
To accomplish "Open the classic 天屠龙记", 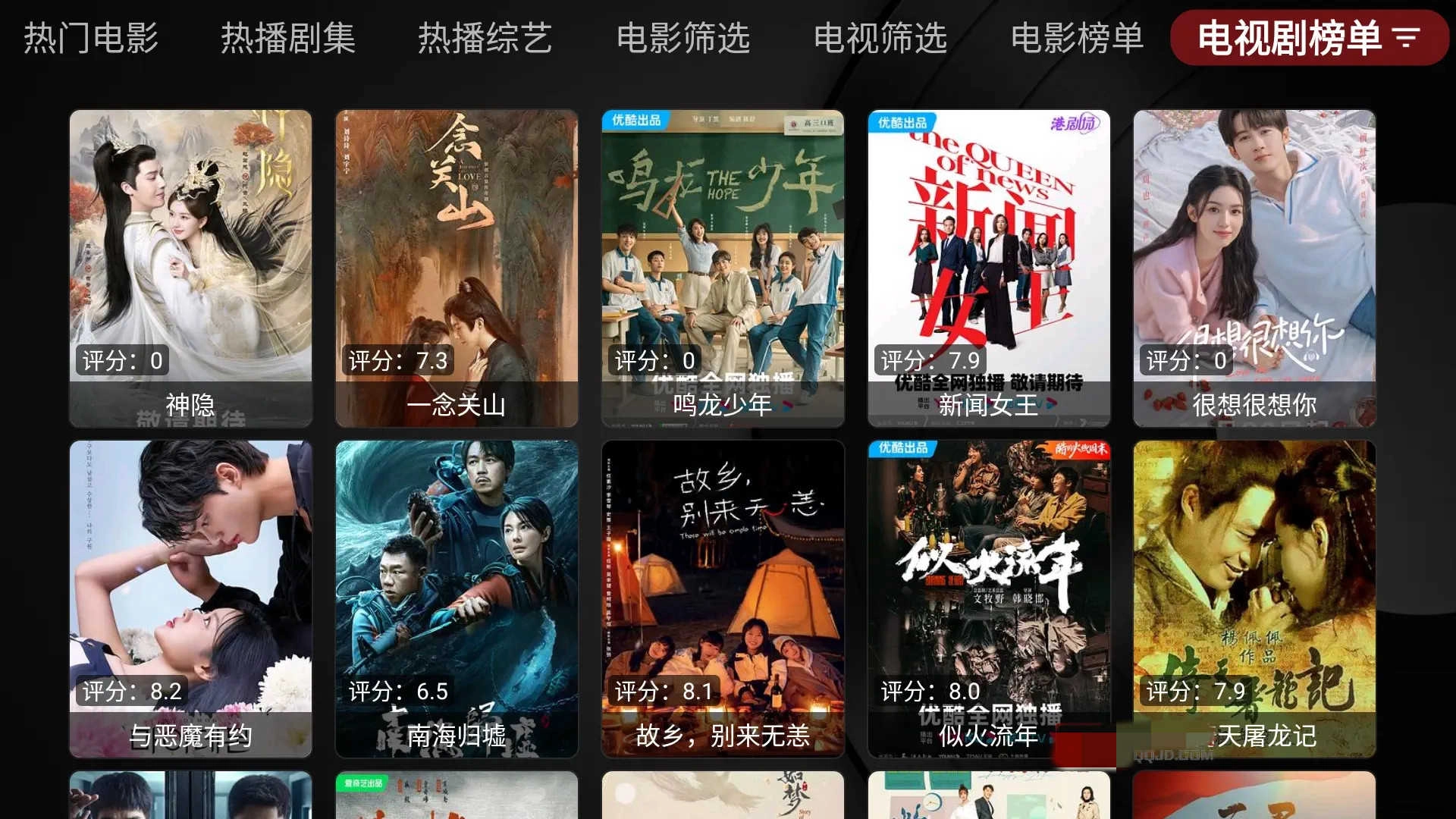I will (x=1254, y=598).
